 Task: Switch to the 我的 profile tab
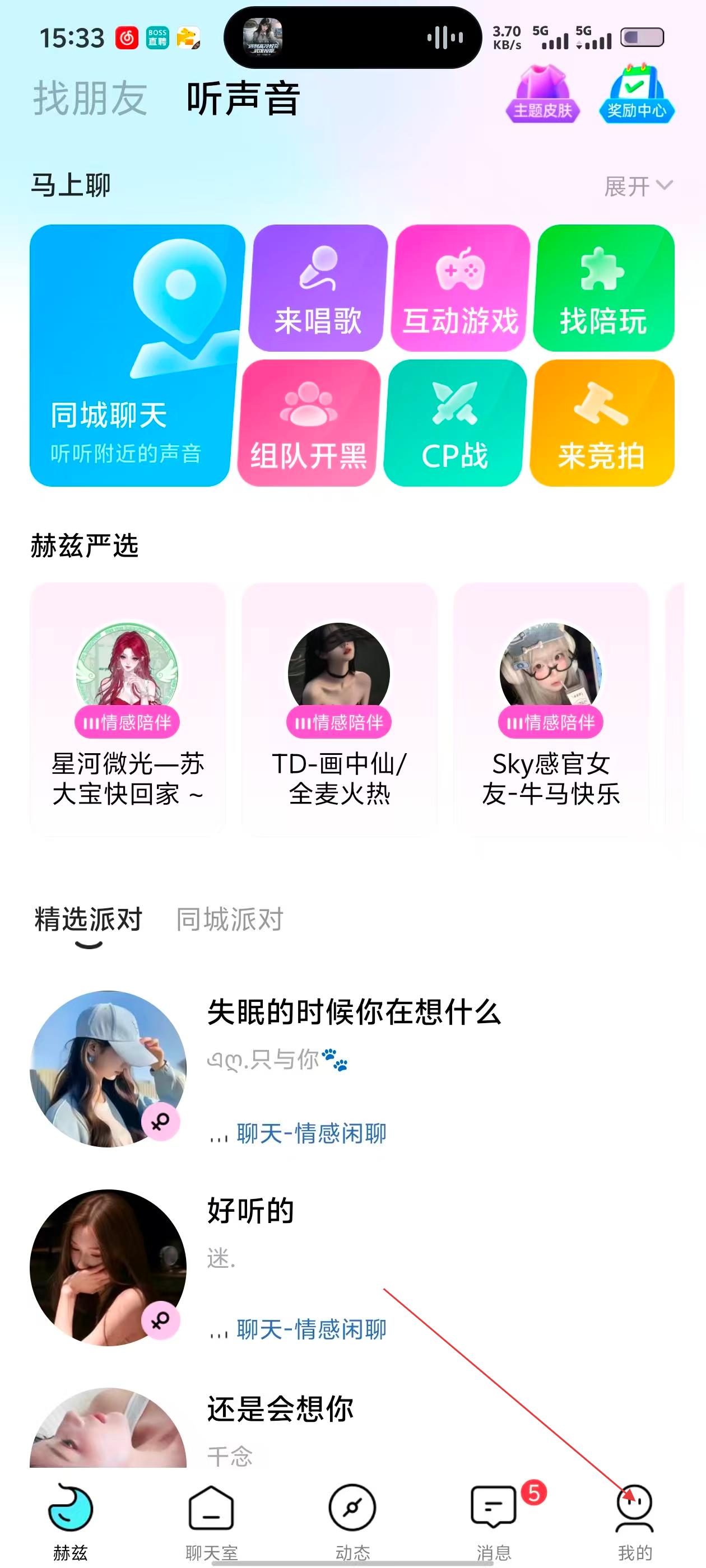pyautogui.click(x=635, y=1519)
